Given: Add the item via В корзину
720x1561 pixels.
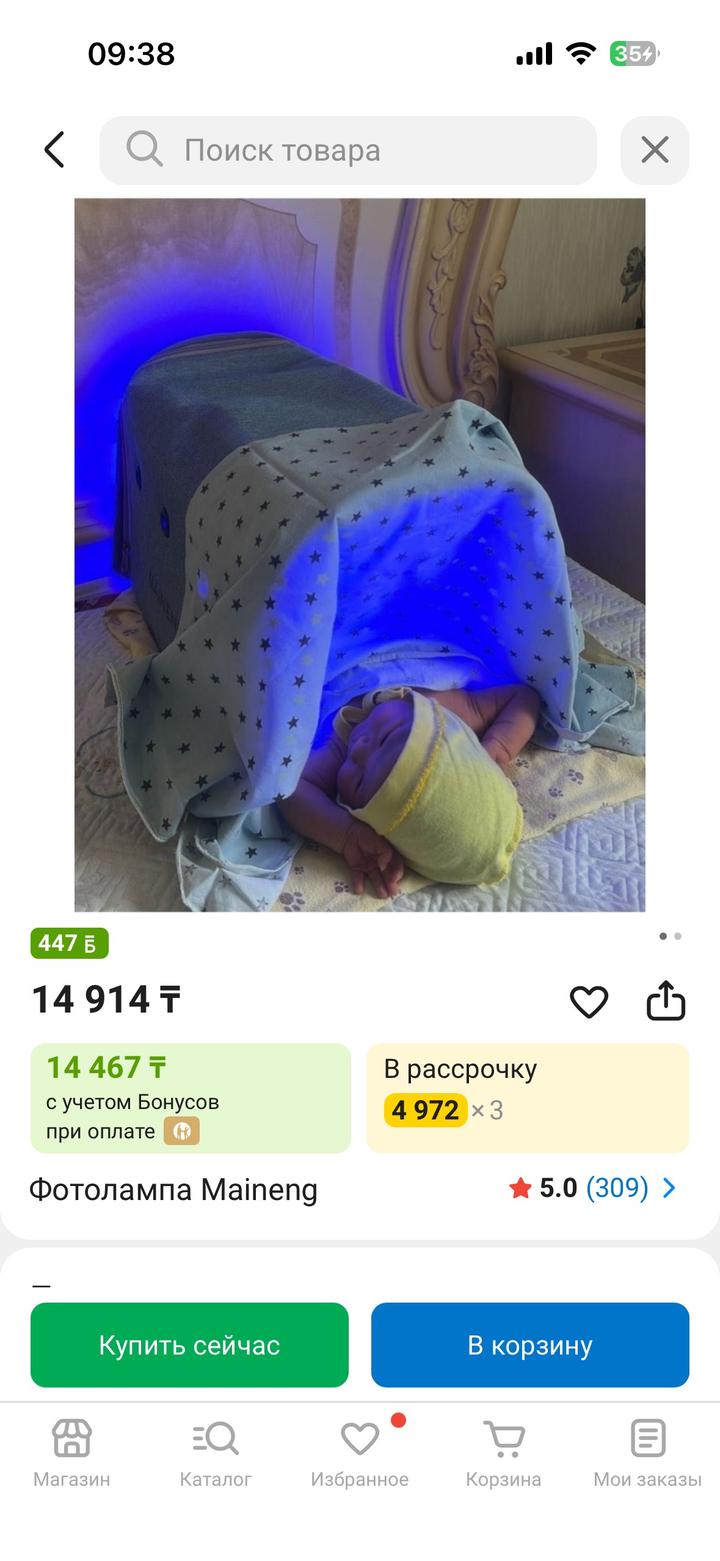Looking at the screenshot, I should [x=530, y=1345].
